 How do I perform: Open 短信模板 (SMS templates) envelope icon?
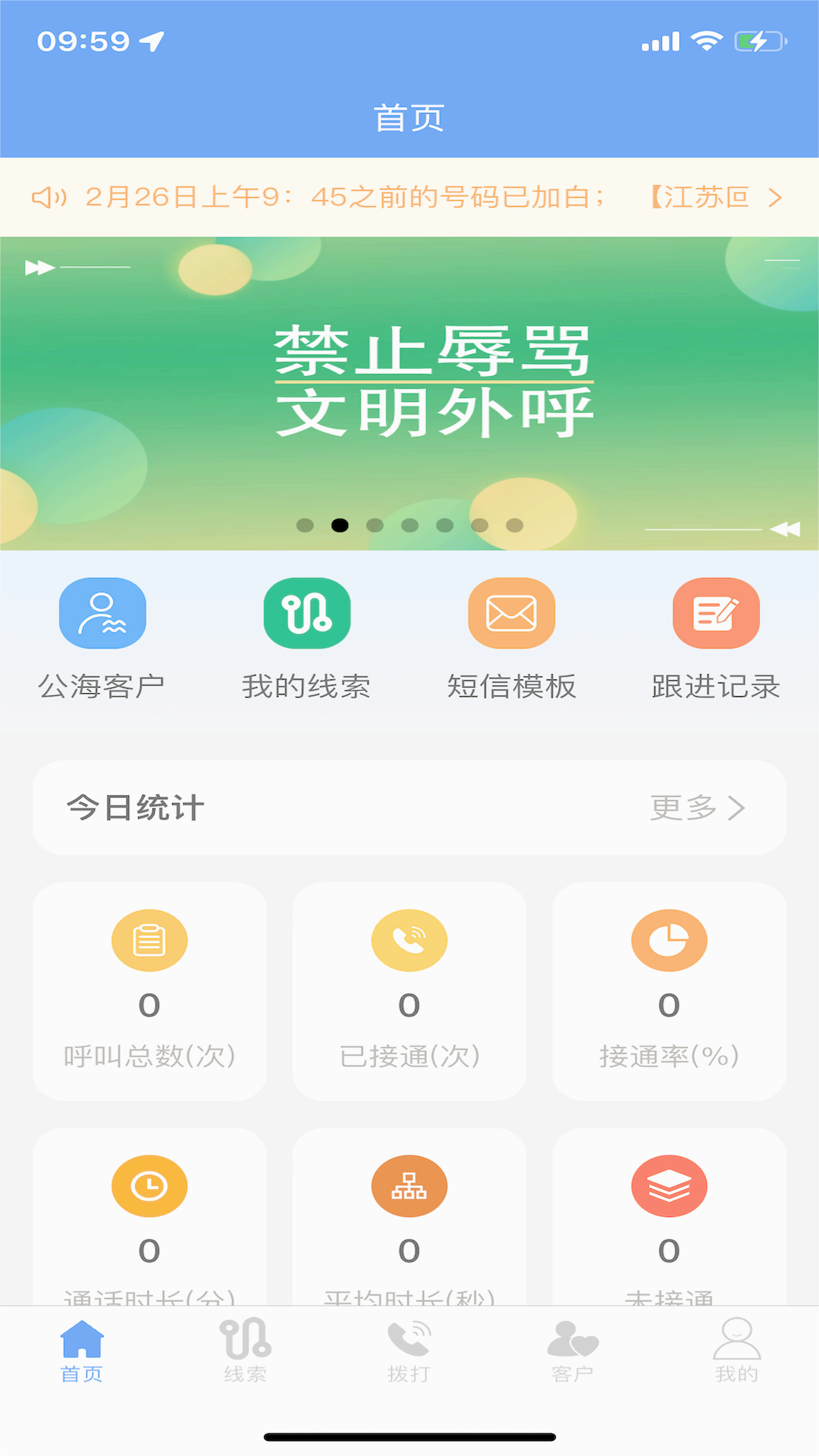point(511,613)
